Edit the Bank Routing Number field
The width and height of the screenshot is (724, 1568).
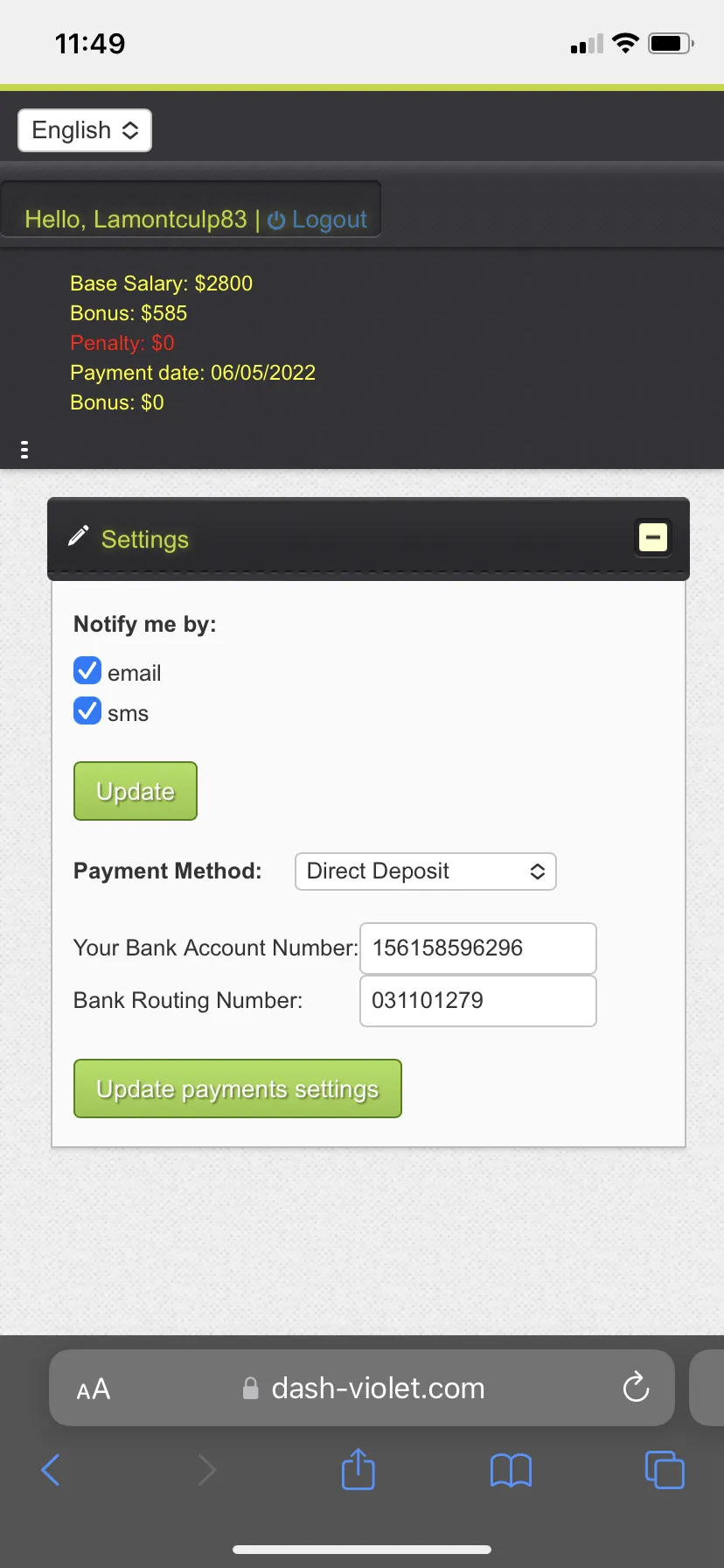(x=478, y=1001)
